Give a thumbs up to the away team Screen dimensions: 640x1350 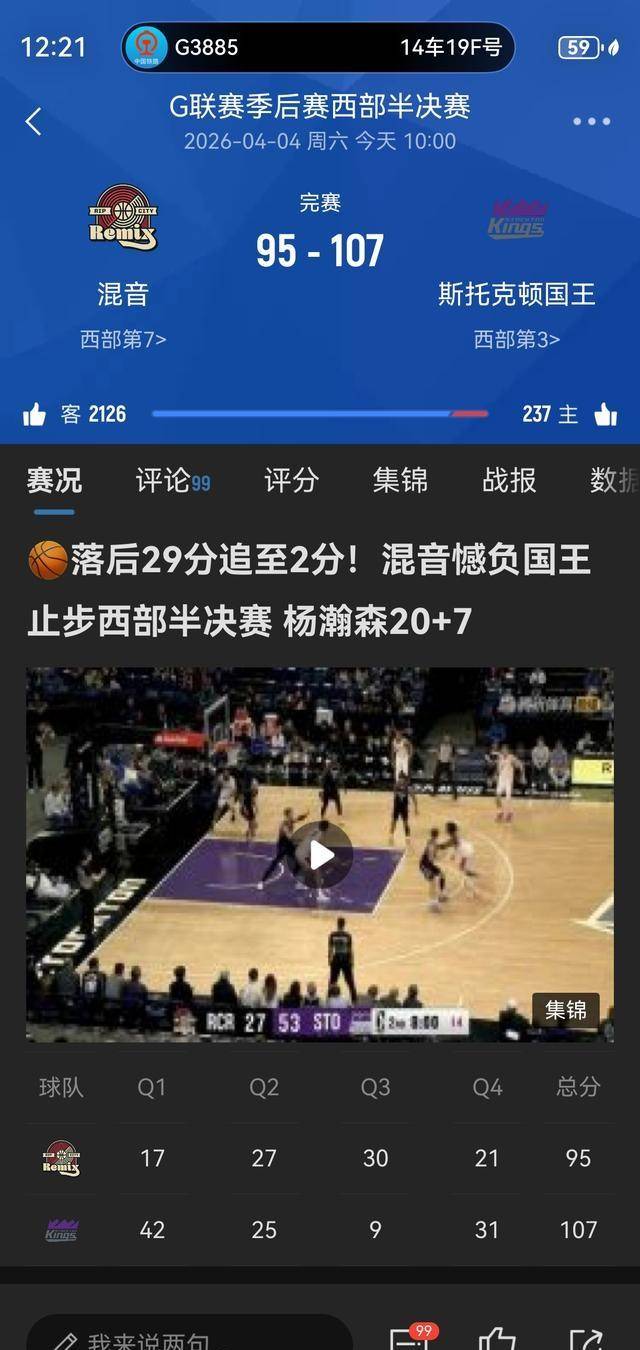(x=34, y=415)
